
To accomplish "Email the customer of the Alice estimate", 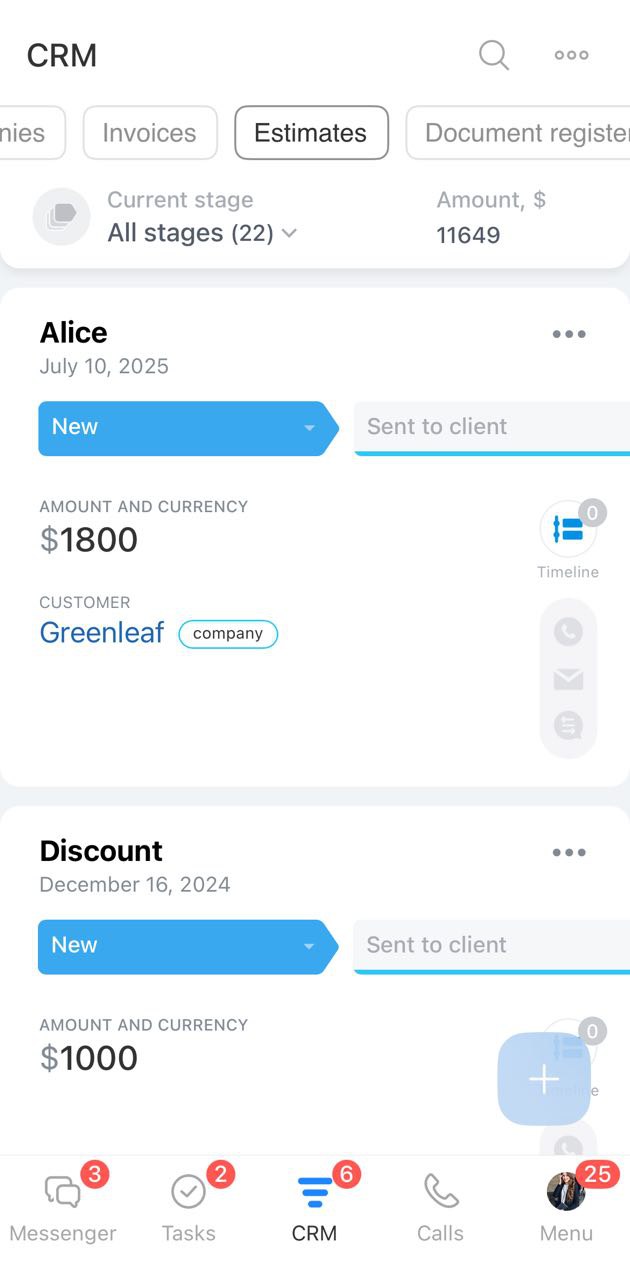I will (568, 680).
